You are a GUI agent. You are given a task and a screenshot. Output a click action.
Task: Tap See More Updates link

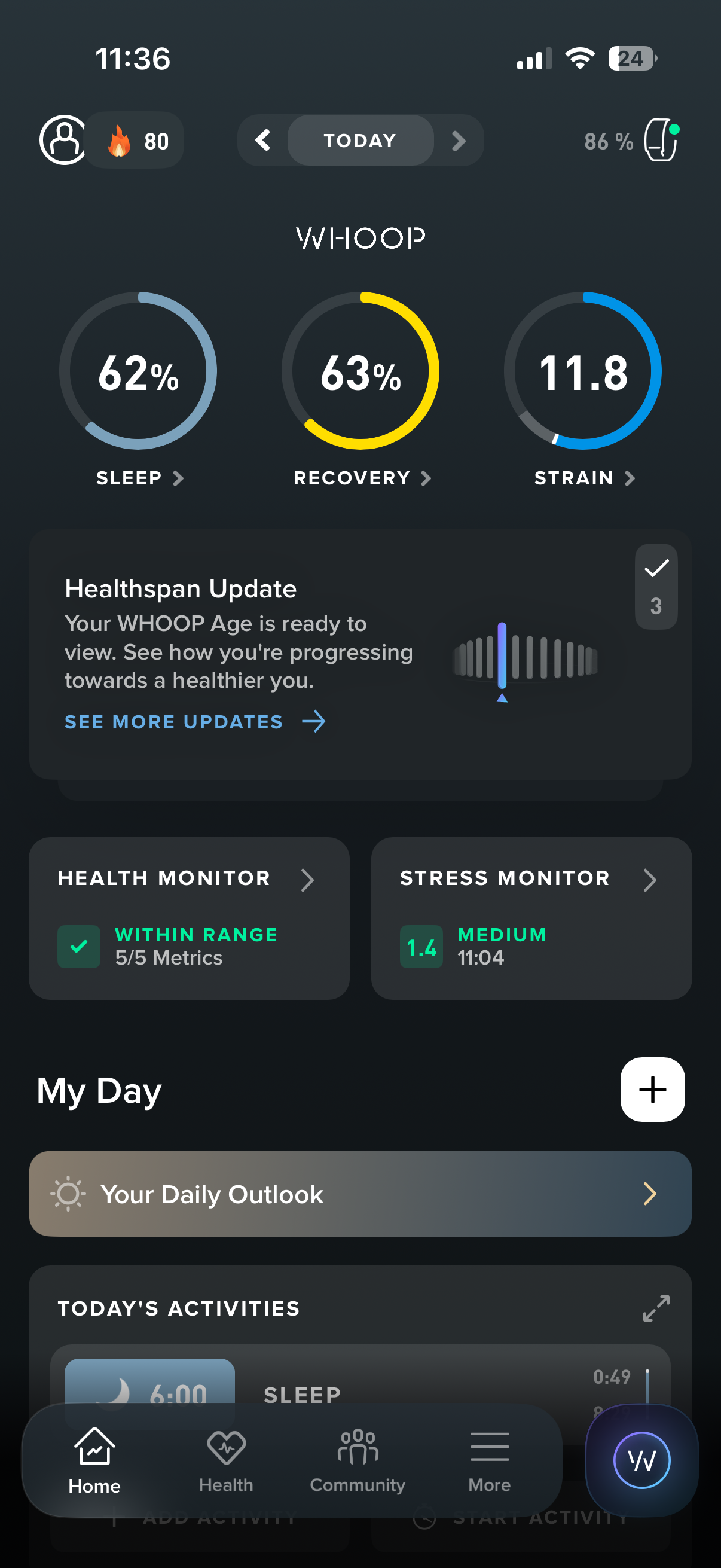[195, 722]
